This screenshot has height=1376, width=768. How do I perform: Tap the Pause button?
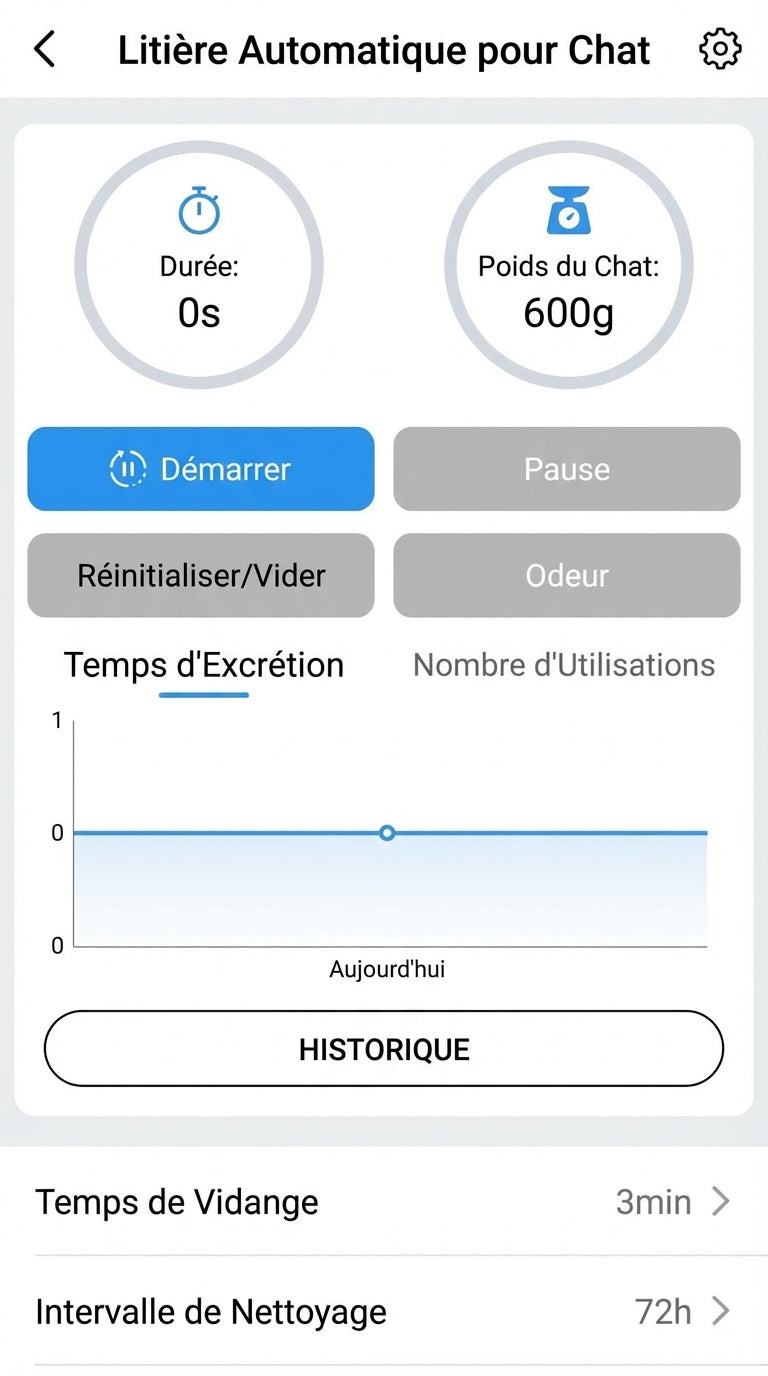point(566,469)
